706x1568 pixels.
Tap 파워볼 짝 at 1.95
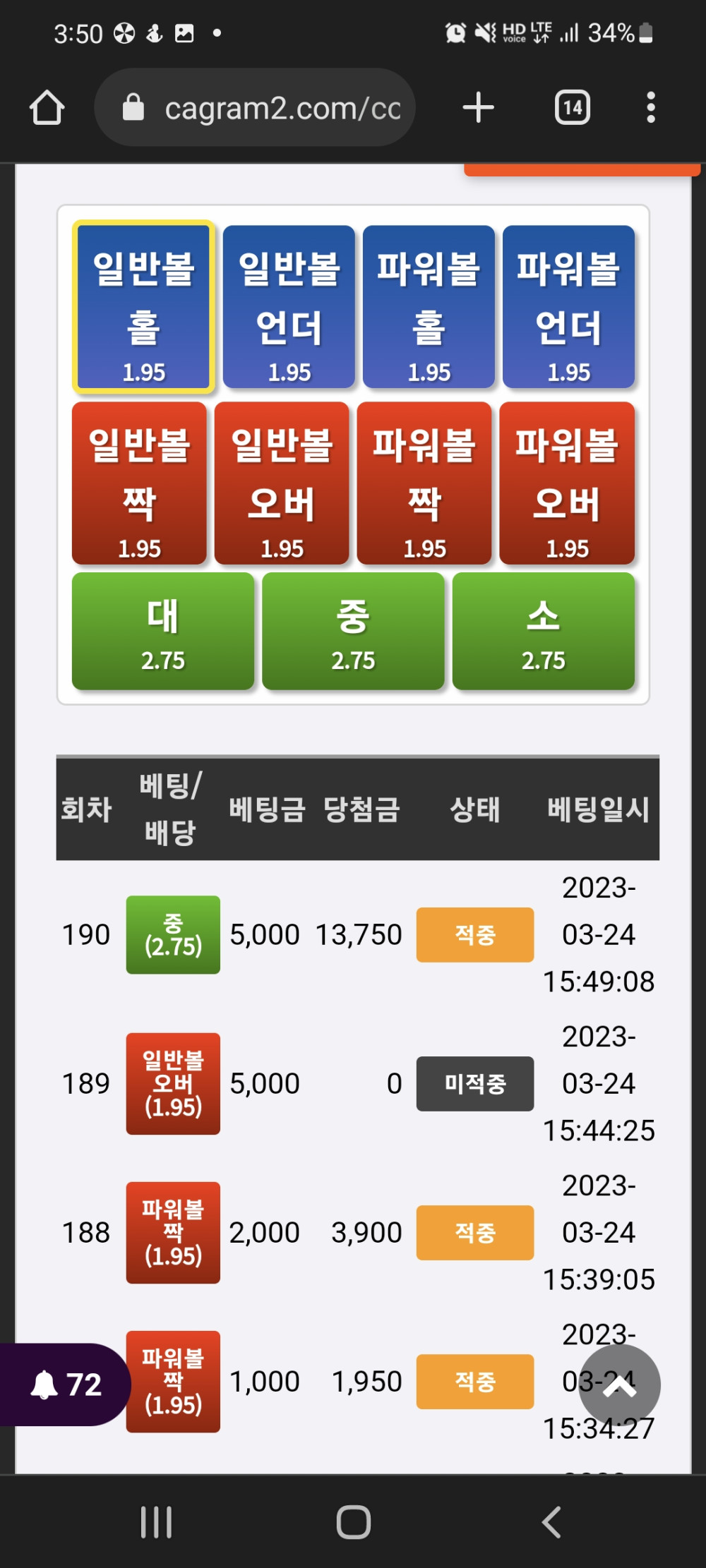click(424, 483)
